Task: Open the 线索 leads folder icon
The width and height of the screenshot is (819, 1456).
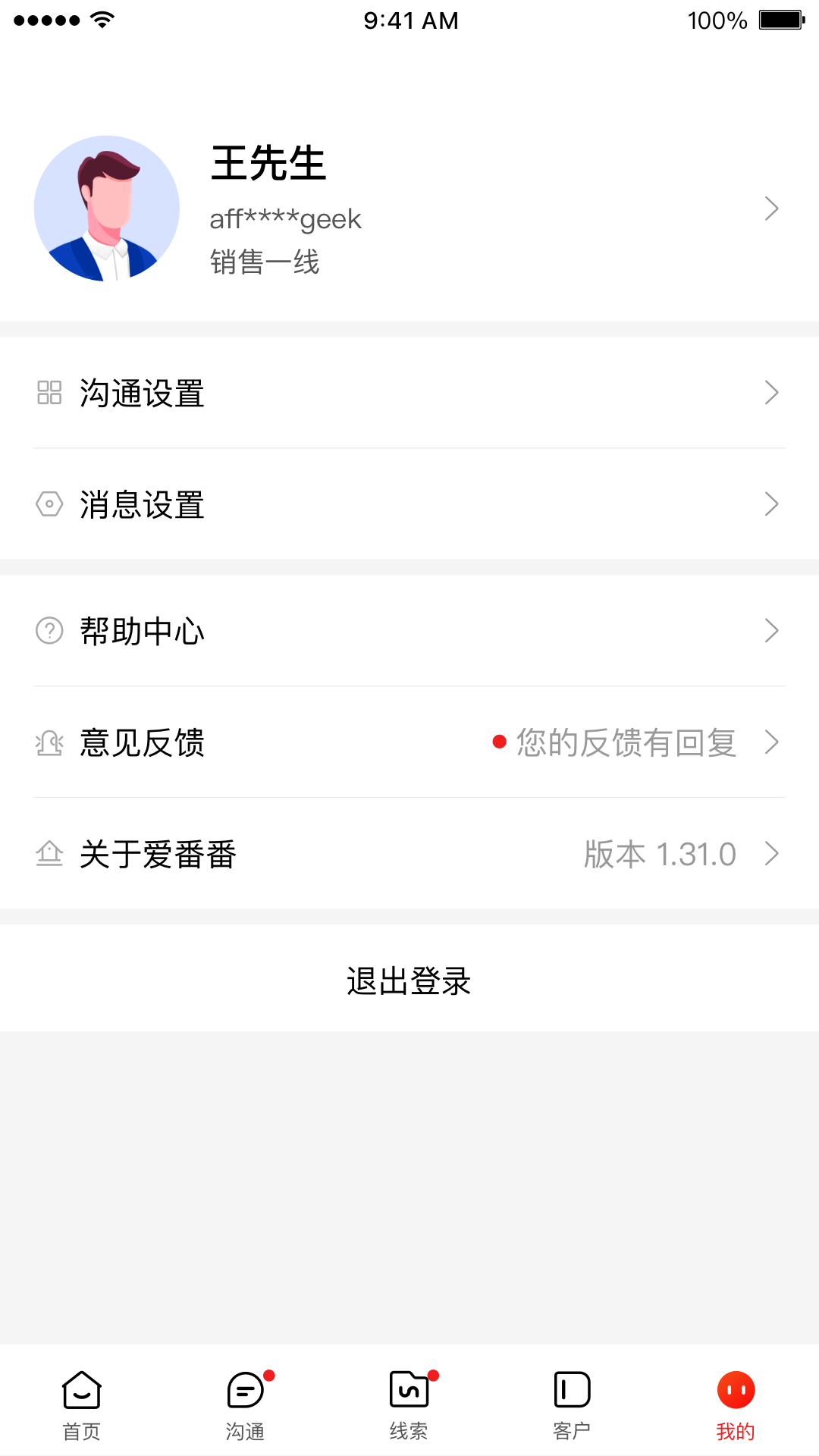Action: click(408, 1390)
